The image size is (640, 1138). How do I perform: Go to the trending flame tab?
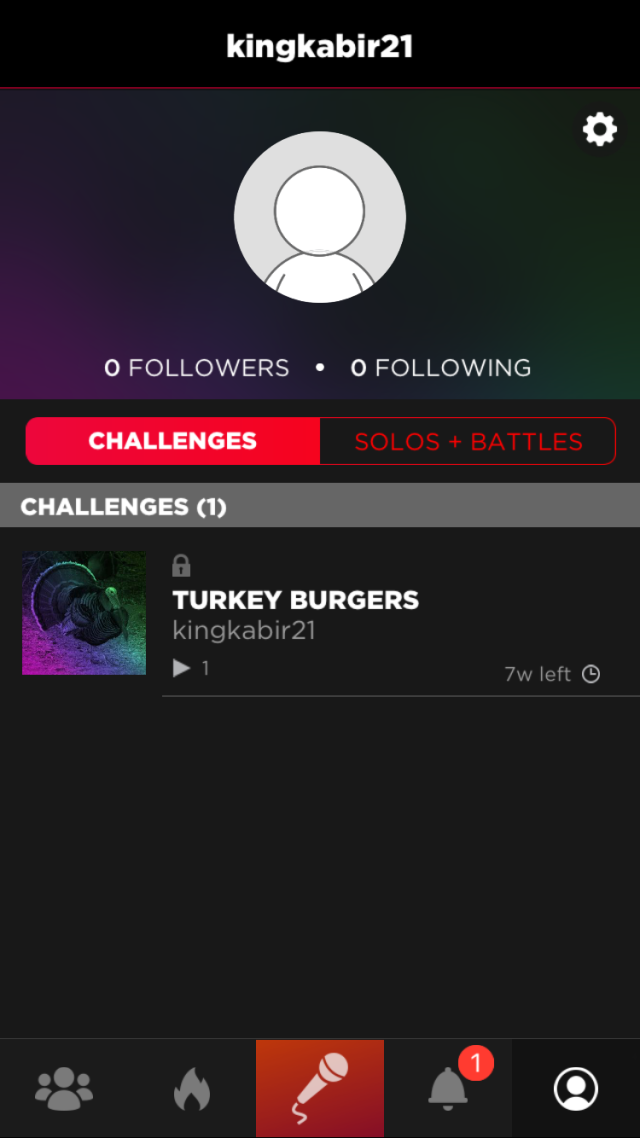(192, 1088)
